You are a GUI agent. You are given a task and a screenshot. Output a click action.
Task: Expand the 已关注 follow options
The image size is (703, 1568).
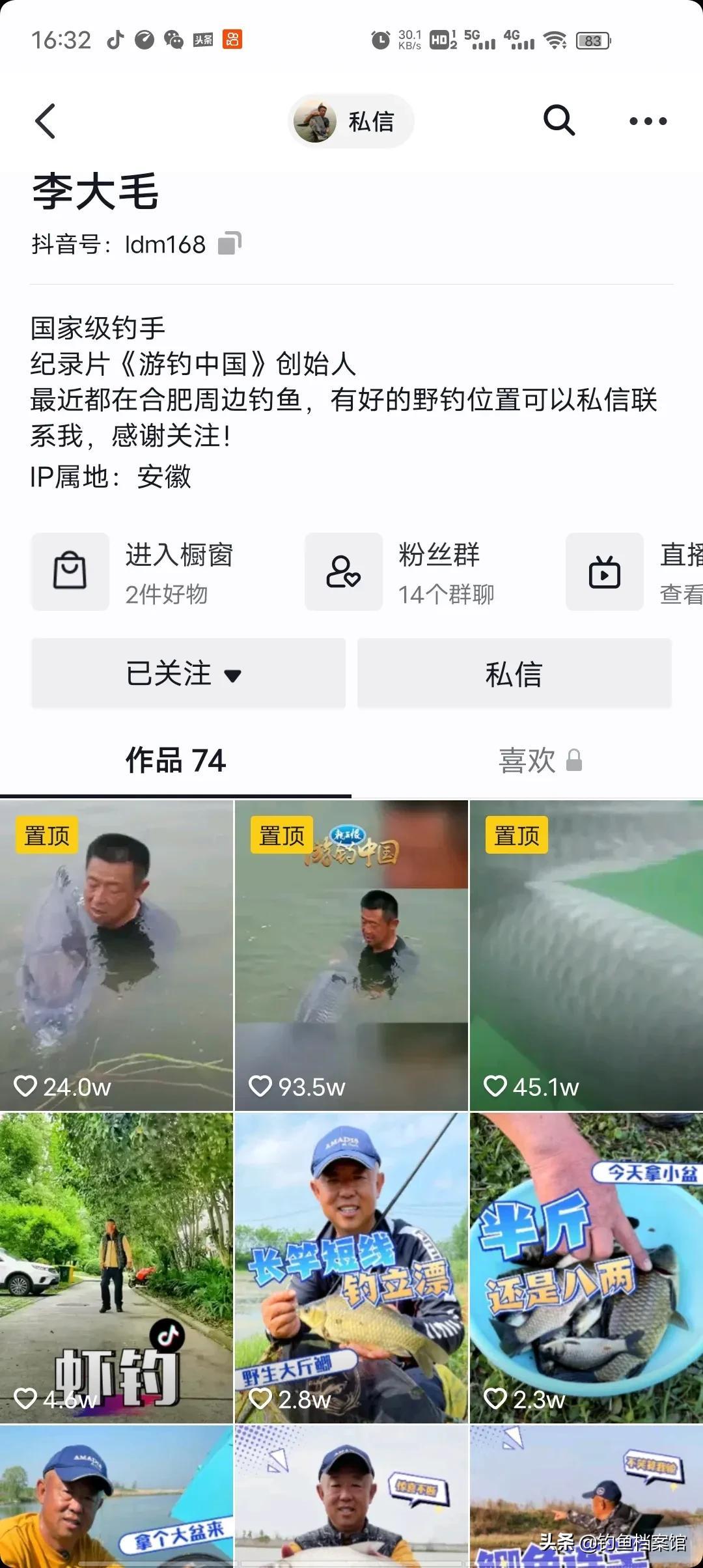pyautogui.click(x=188, y=673)
